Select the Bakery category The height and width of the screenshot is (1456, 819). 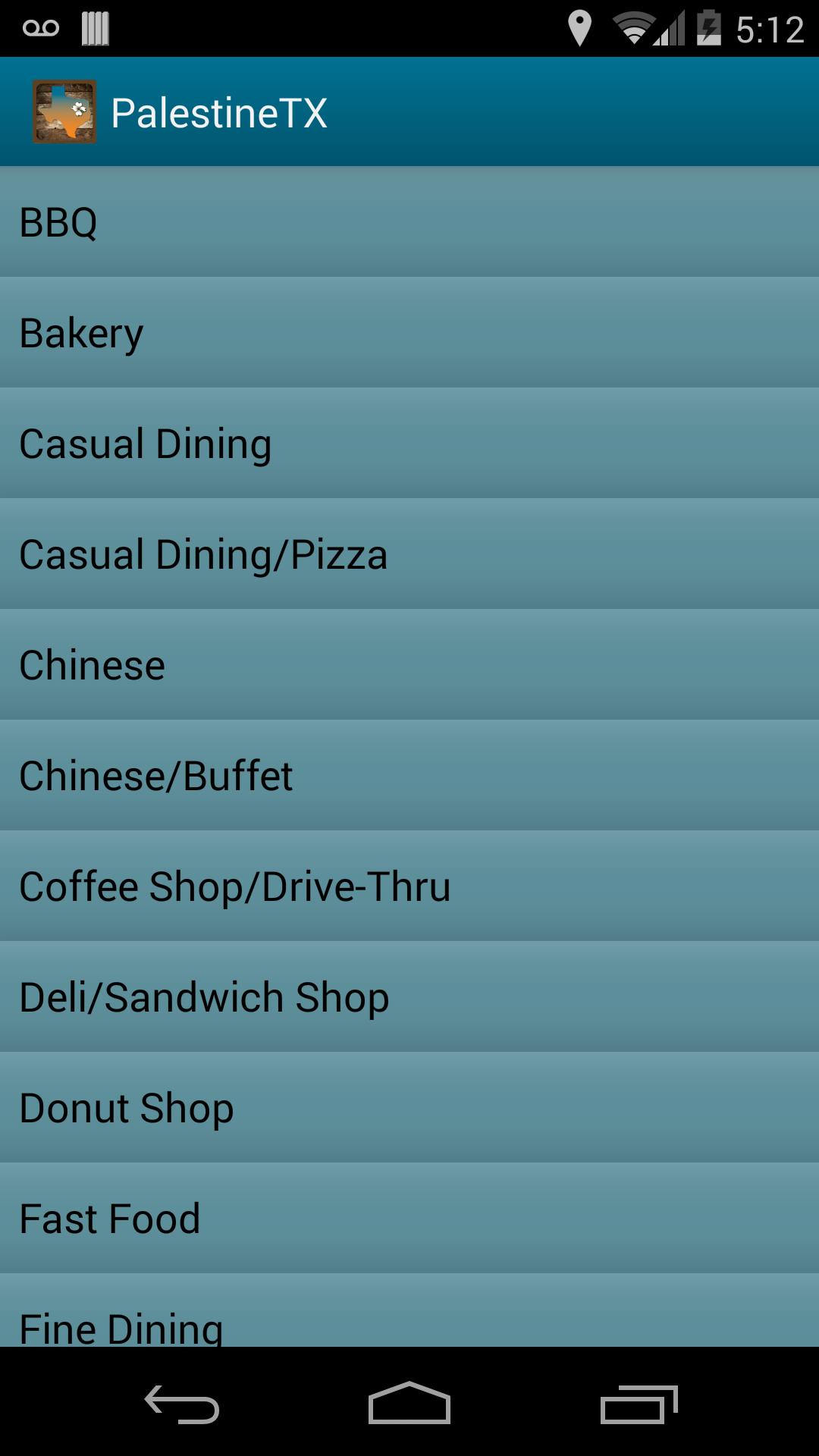coord(409,333)
